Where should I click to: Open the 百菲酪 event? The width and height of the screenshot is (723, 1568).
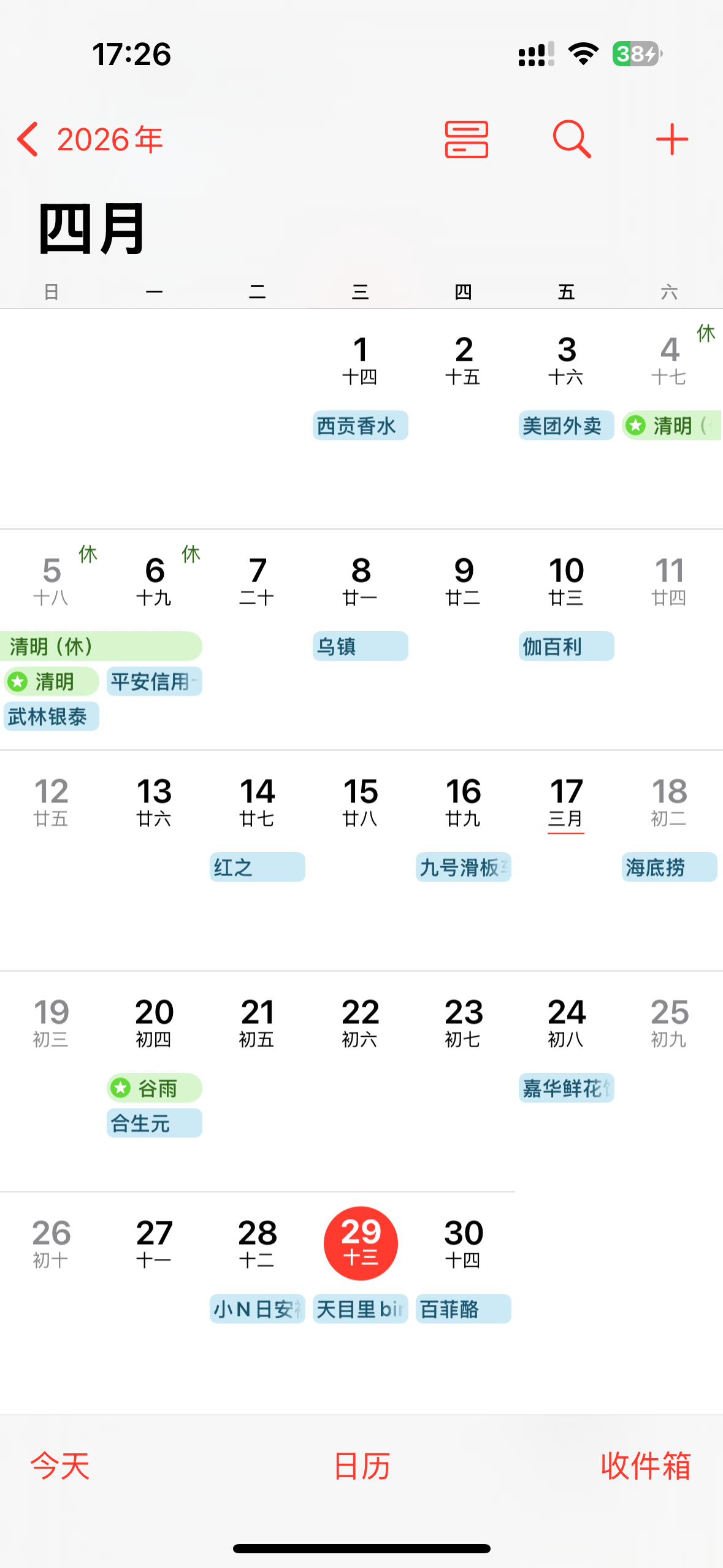[x=463, y=1309]
